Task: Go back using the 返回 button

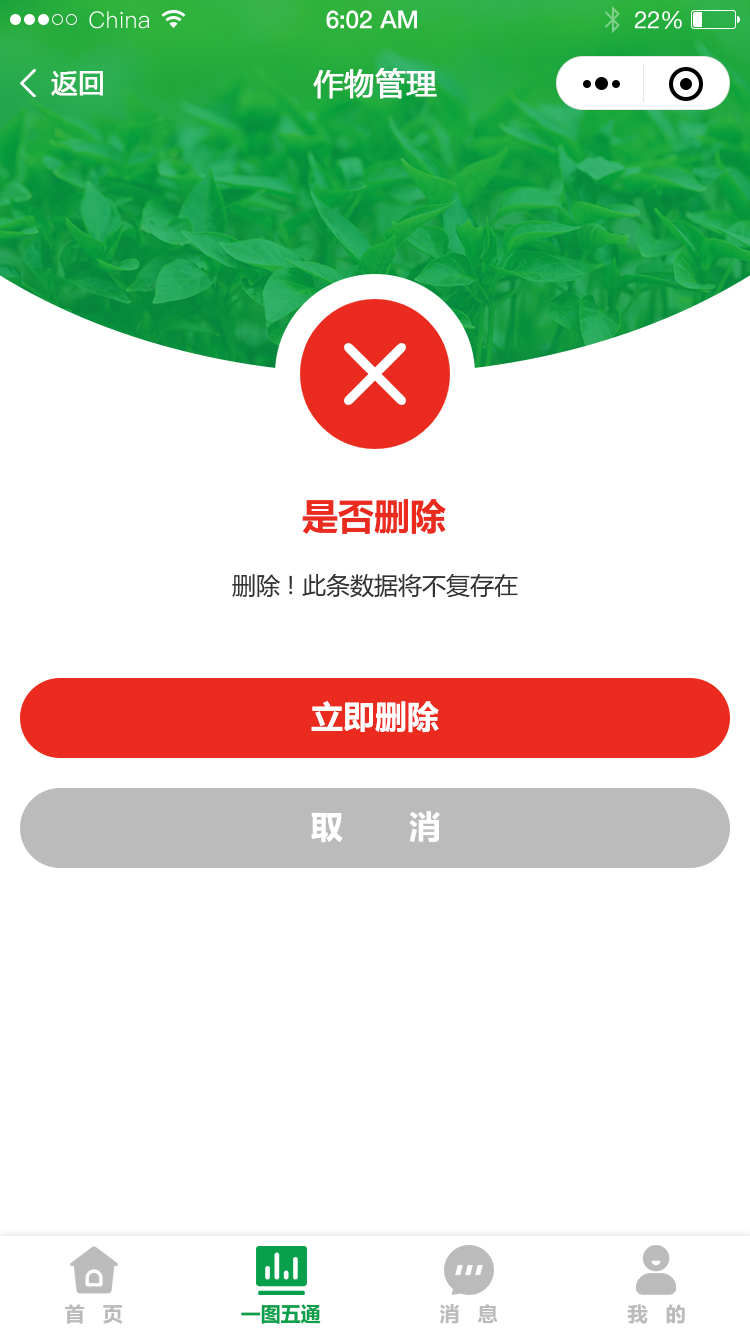Action: (x=62, y=84)
